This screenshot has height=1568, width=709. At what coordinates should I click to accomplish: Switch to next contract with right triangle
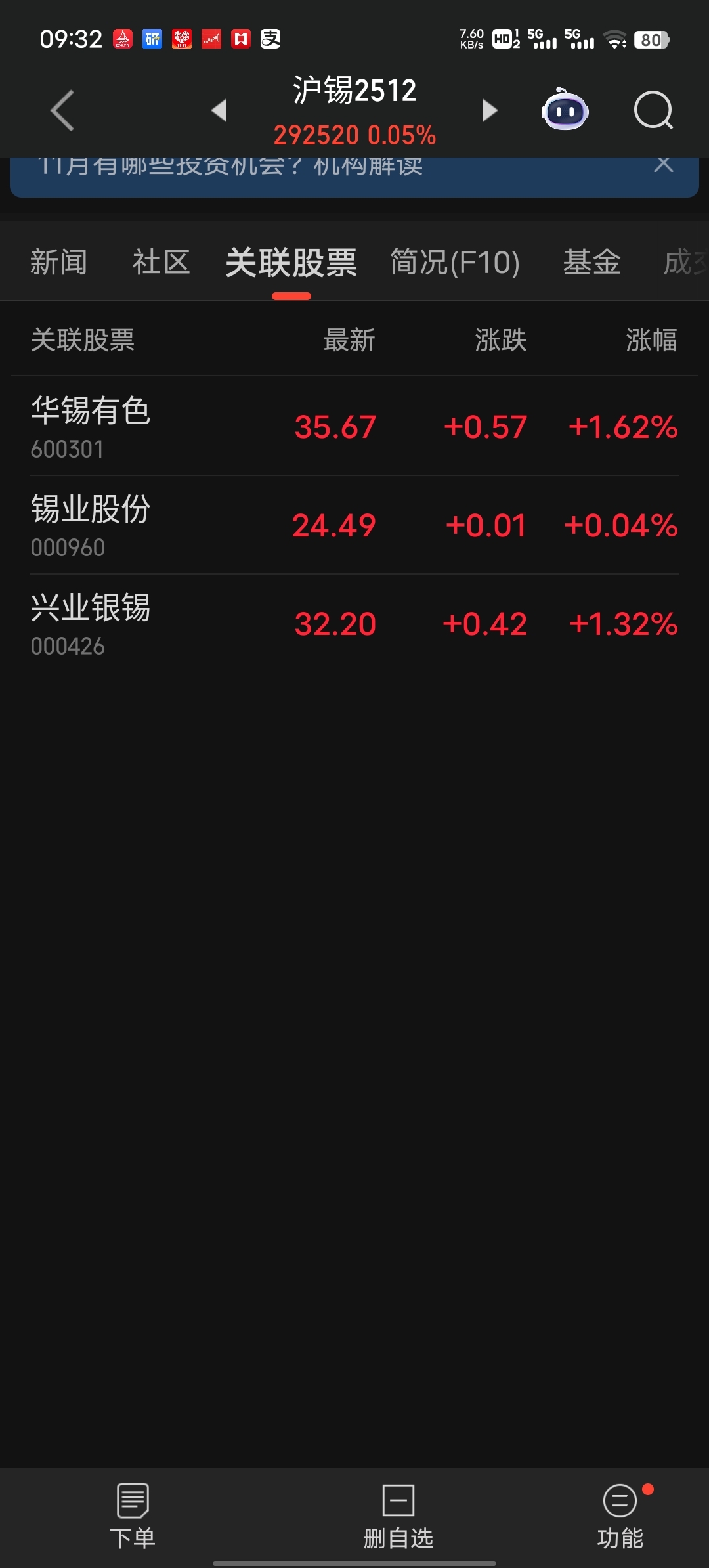tap(489, 110)
